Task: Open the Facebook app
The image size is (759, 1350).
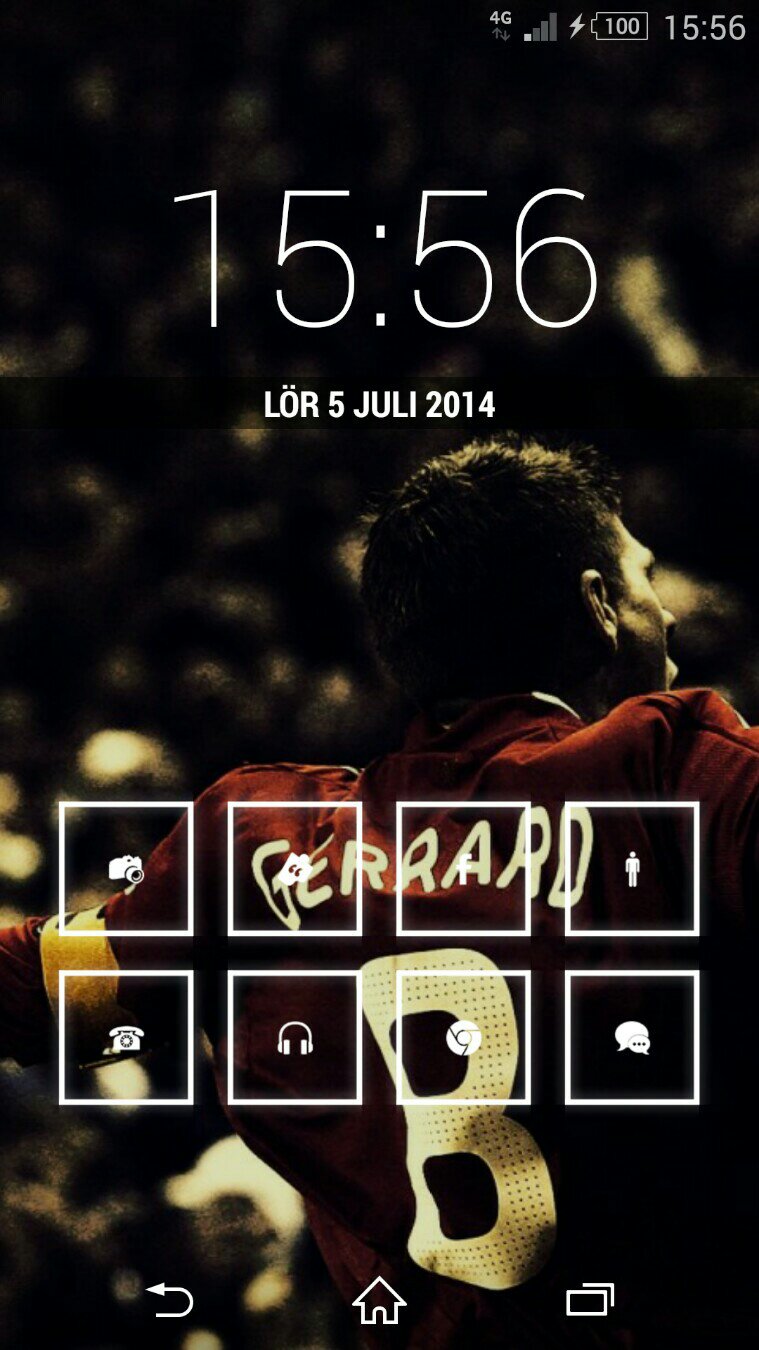Action: [x=463, y=869]
